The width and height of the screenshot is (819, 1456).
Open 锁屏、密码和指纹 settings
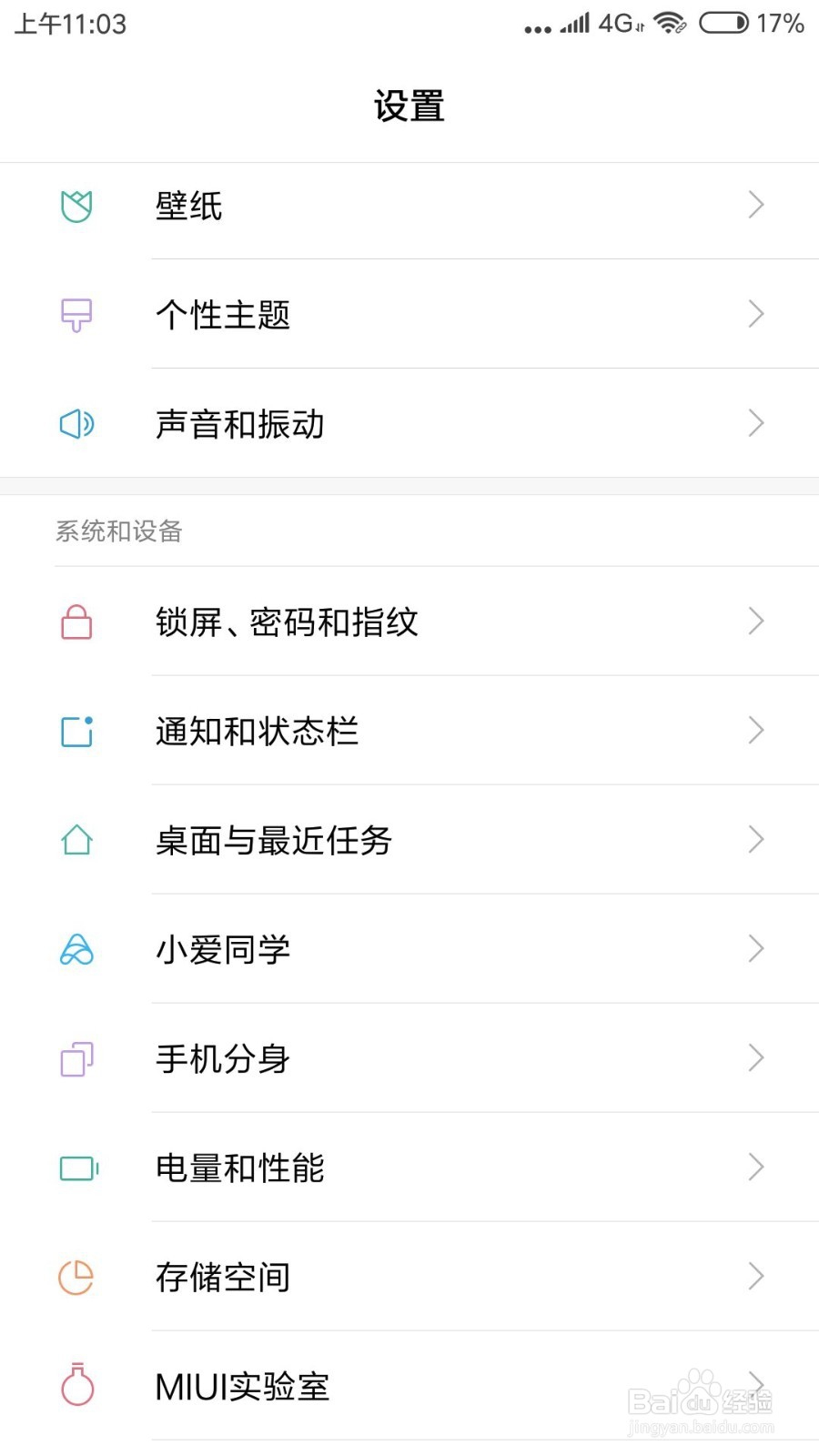click(409, 622)
